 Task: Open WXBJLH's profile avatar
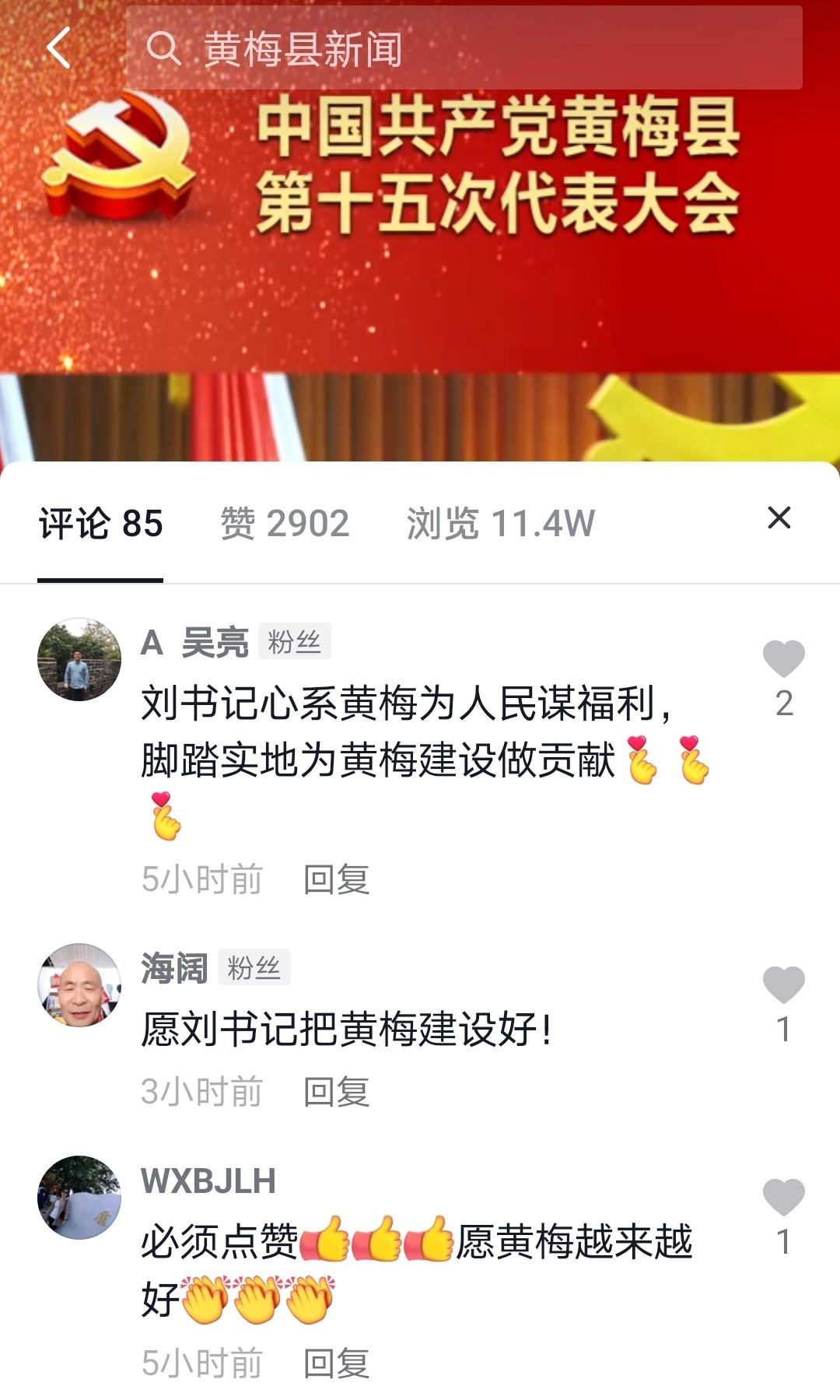tap(79, 1198)
